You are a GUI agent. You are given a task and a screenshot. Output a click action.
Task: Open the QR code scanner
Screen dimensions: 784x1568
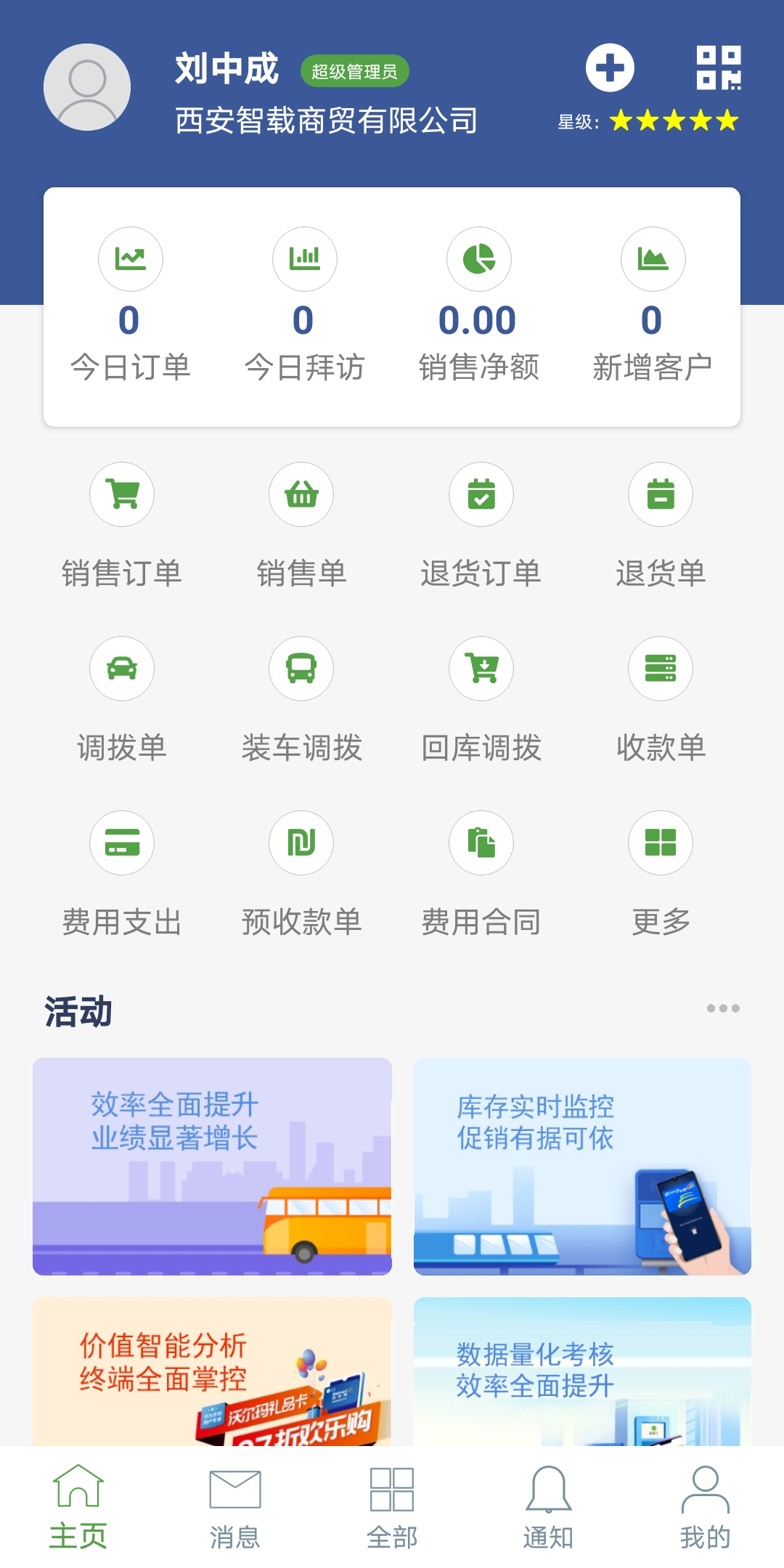point(718,68)
